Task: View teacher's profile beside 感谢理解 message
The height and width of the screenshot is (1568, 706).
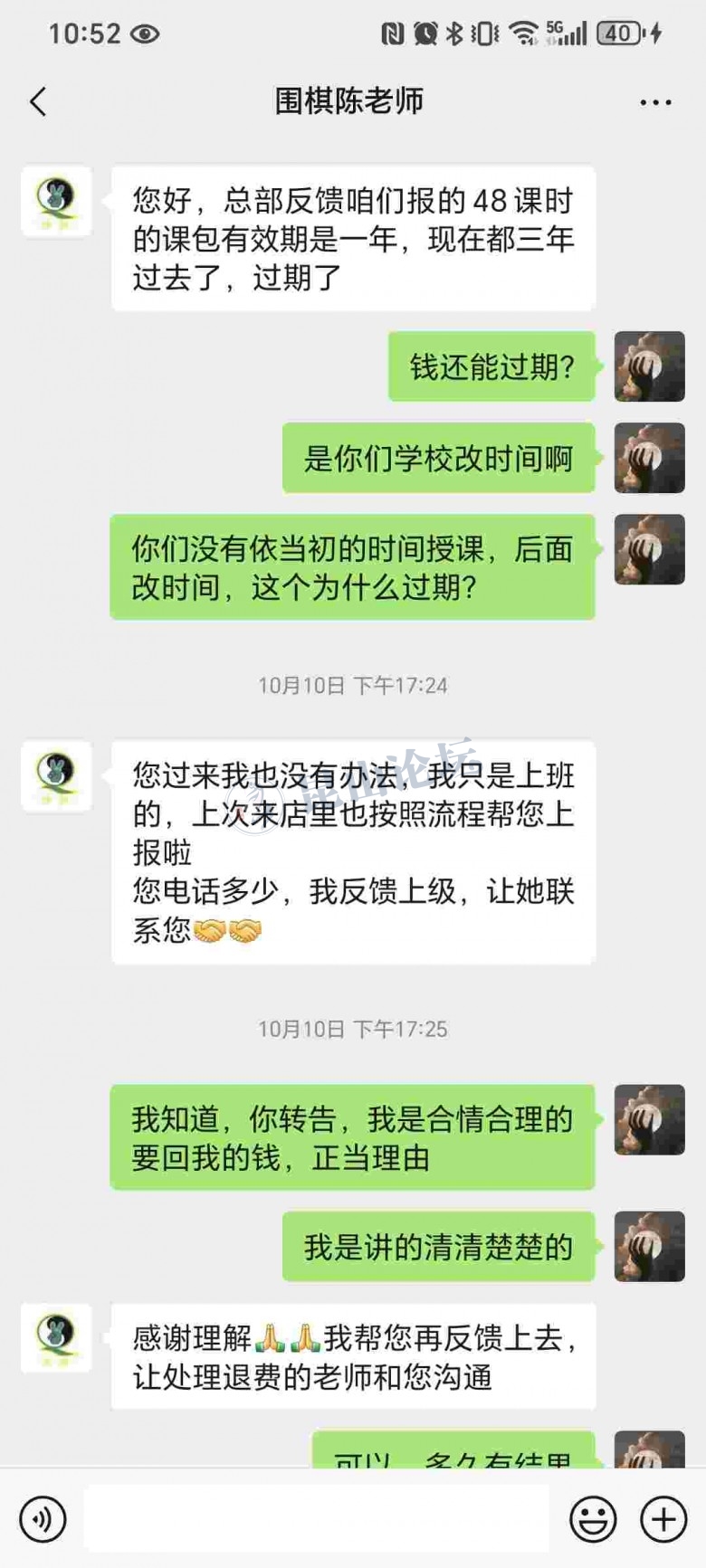Action: [x=56, y=1338]
